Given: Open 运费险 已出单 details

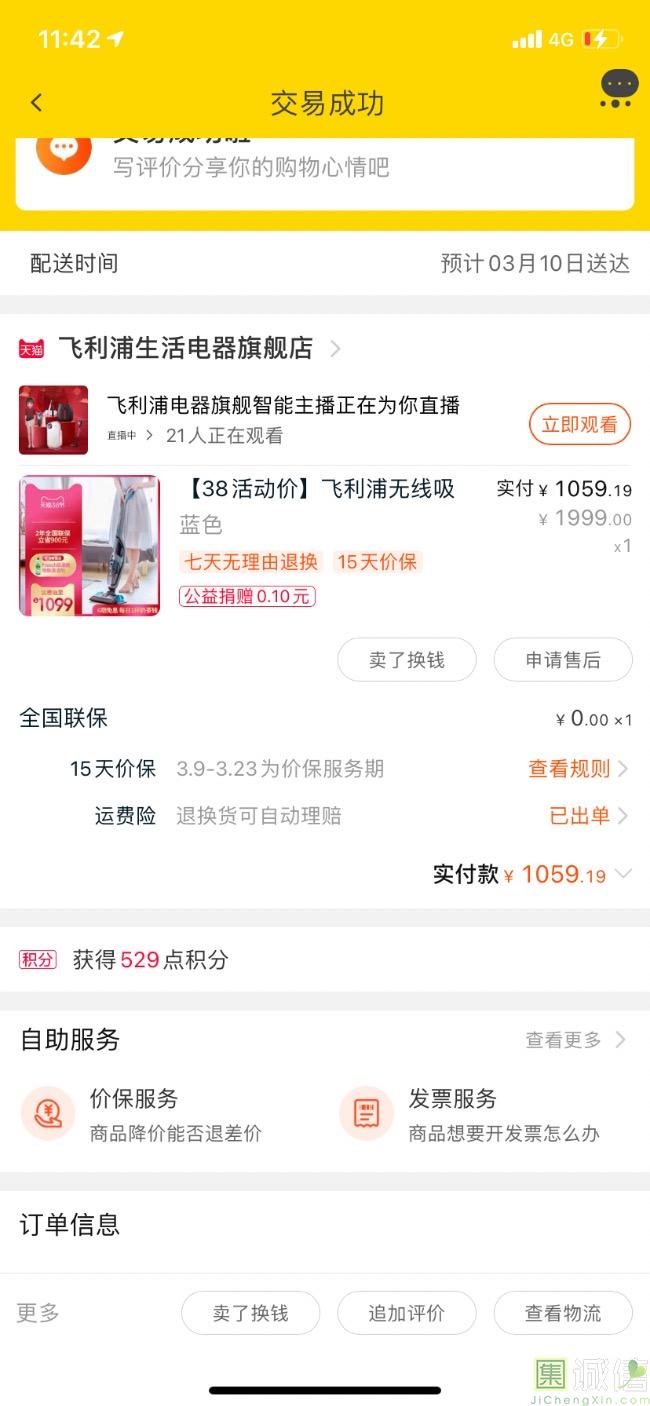Looking at the screenshot, I should pyautogui.click(x=587, y=816).
